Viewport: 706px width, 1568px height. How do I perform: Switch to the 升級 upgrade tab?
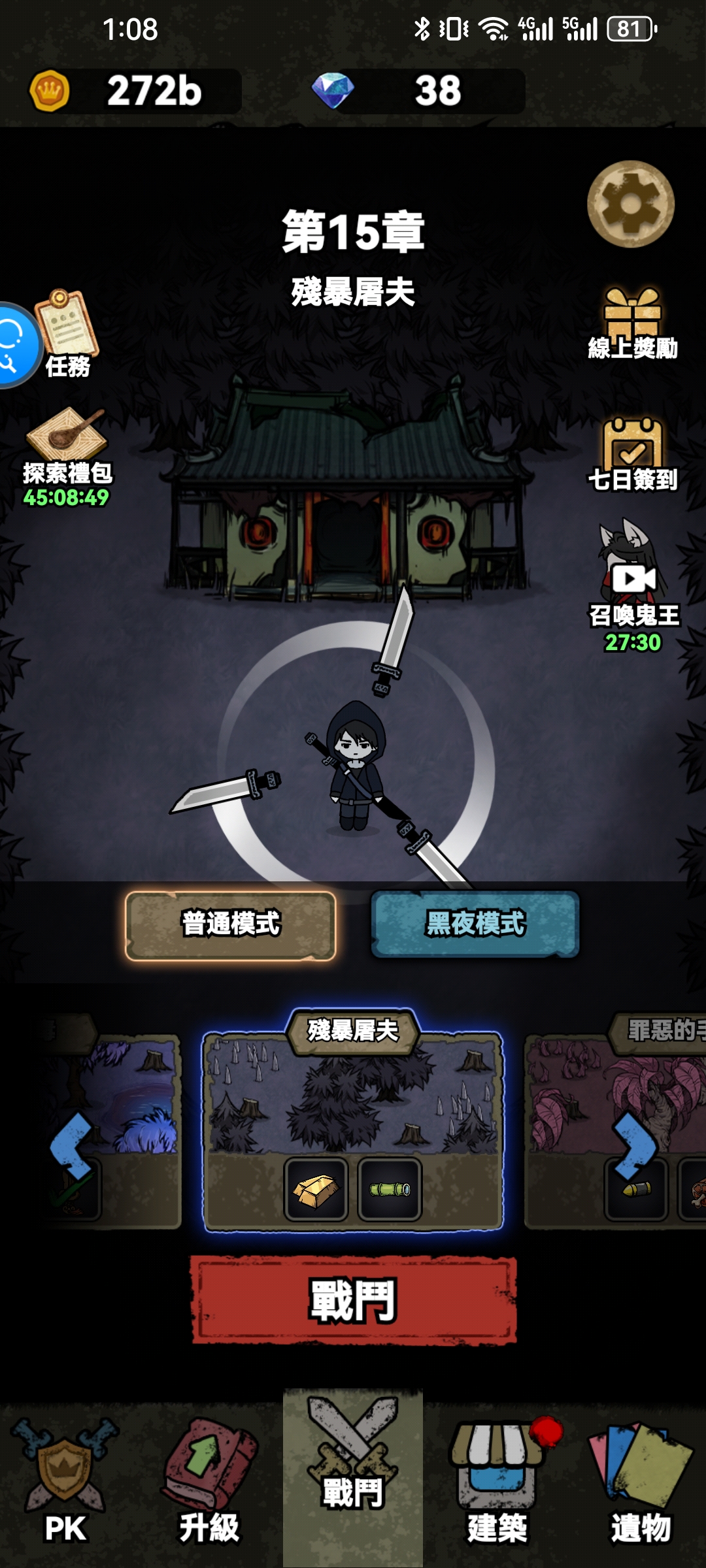tap(209, 1483)
